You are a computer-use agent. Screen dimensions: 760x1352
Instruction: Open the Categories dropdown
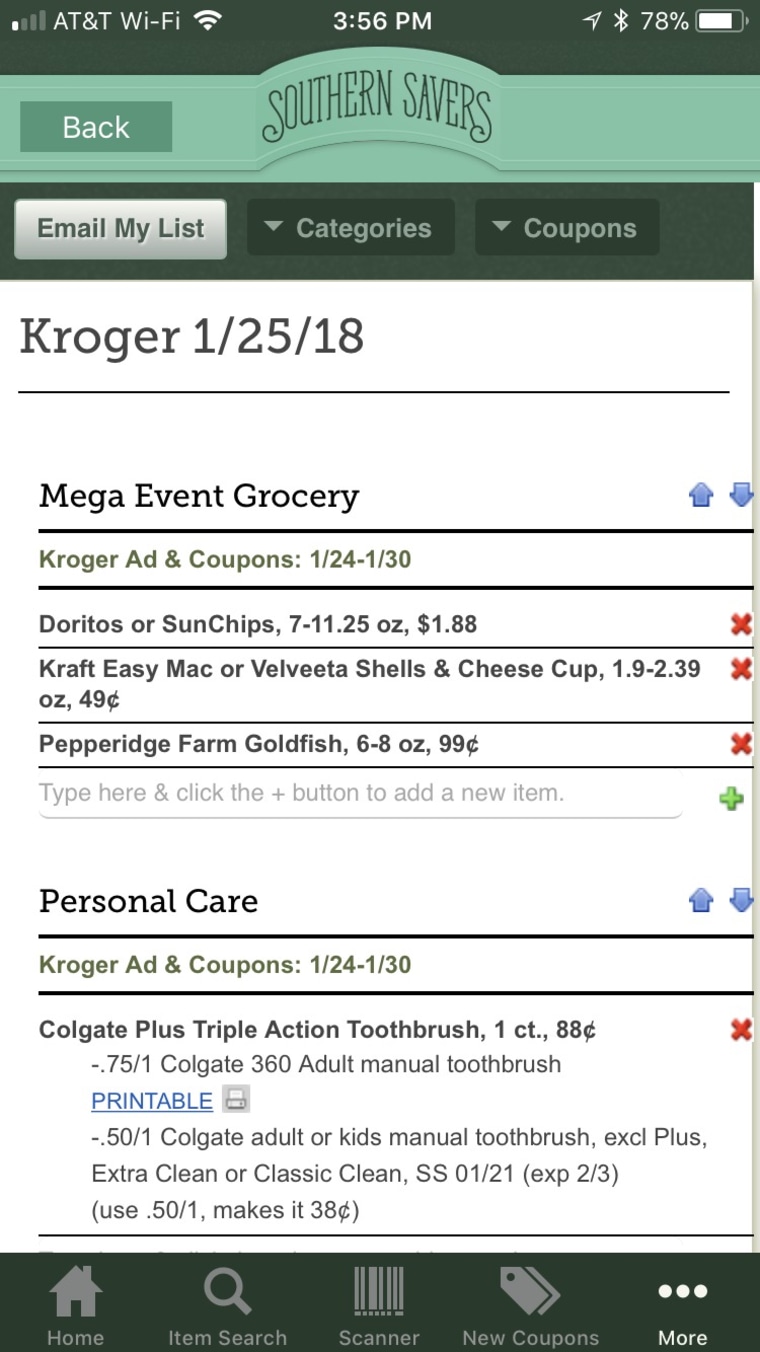(350, 228)
